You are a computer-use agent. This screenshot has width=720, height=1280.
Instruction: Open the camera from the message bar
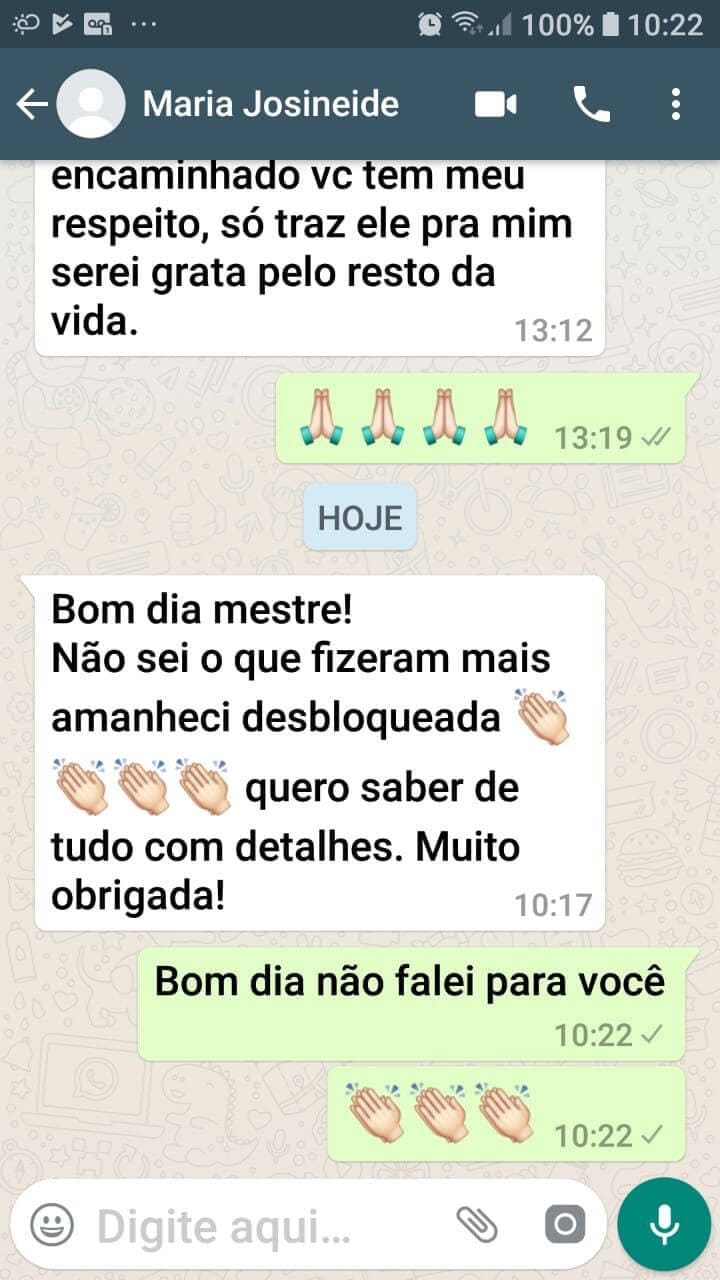coord(564,1224)
